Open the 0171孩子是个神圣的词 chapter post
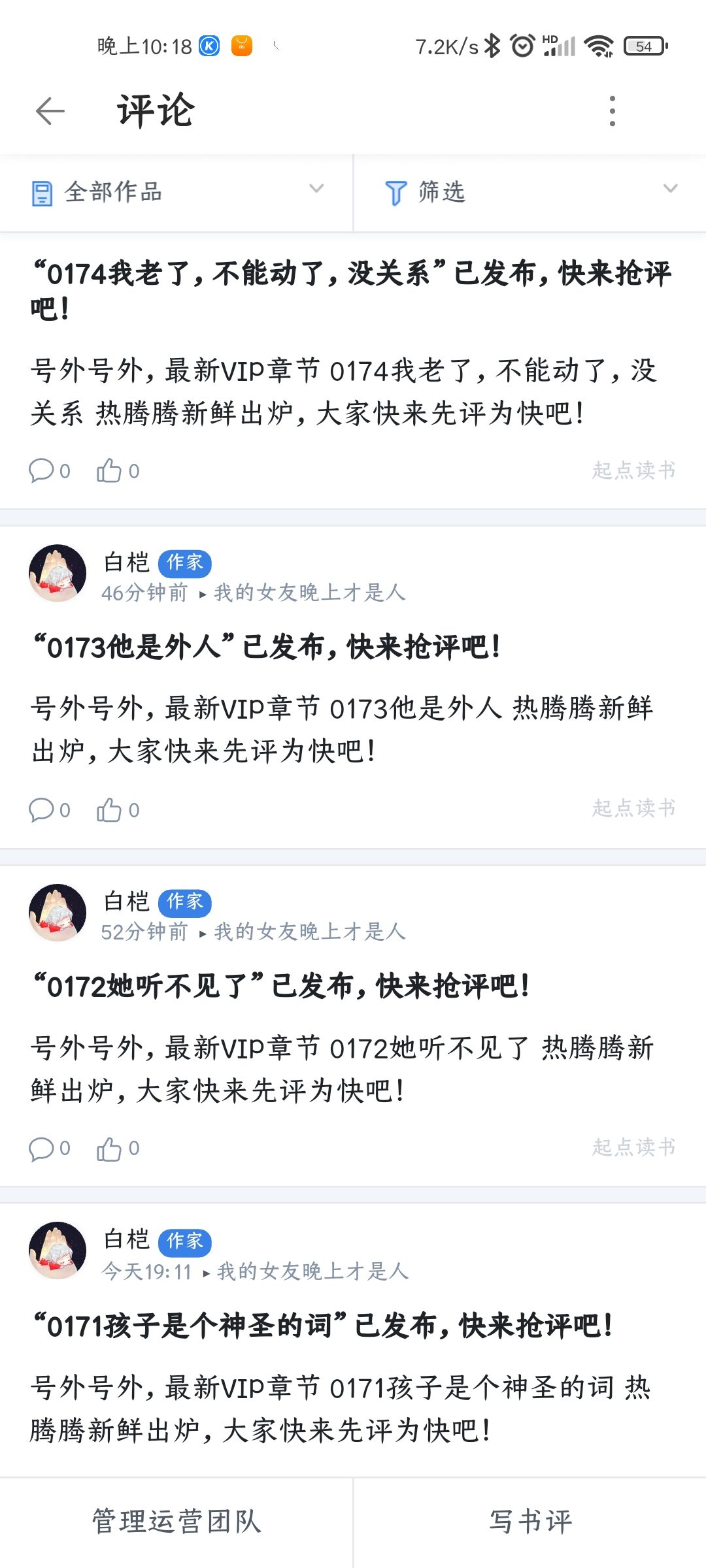Viewport: 706px width, 1568px height. click(324, 1326)
